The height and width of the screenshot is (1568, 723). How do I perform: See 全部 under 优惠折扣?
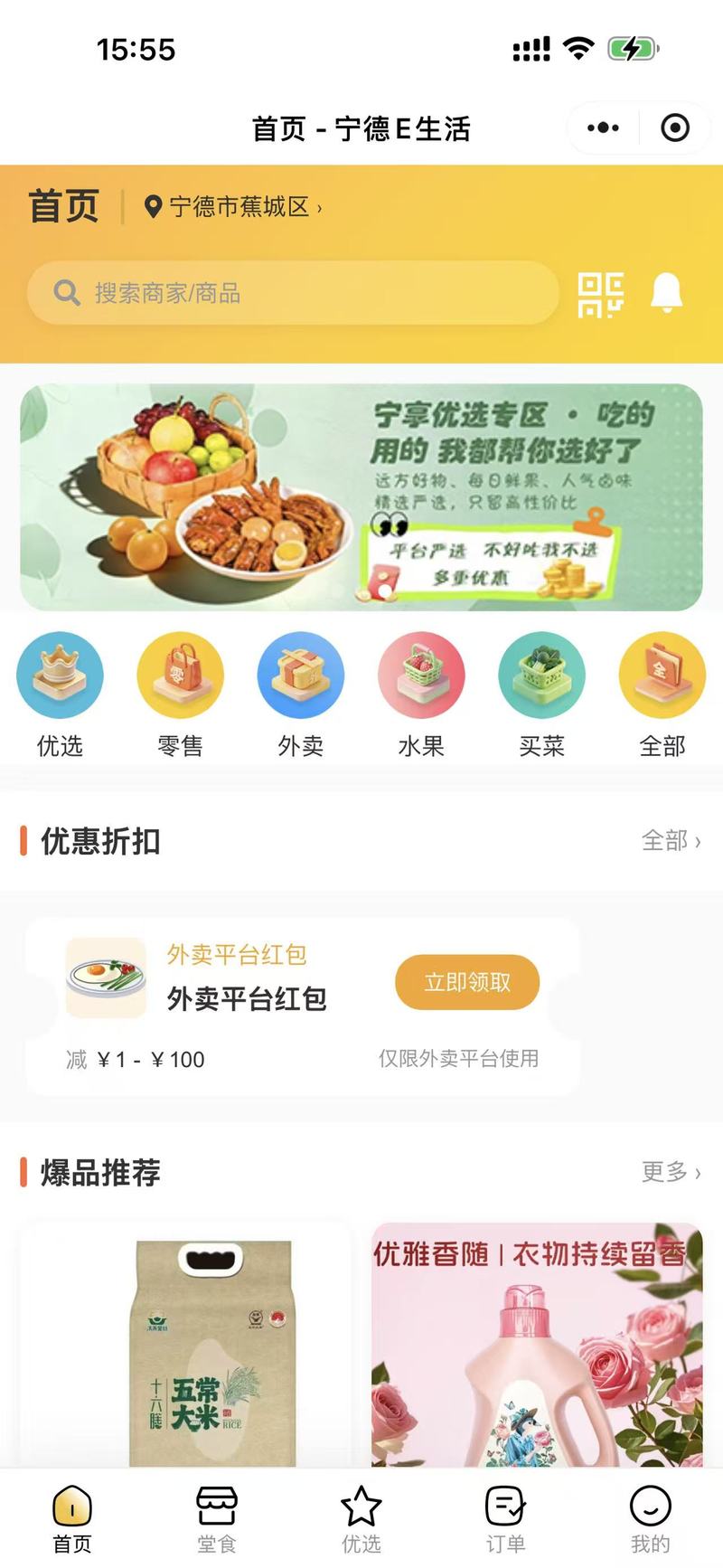click(670, 841)
